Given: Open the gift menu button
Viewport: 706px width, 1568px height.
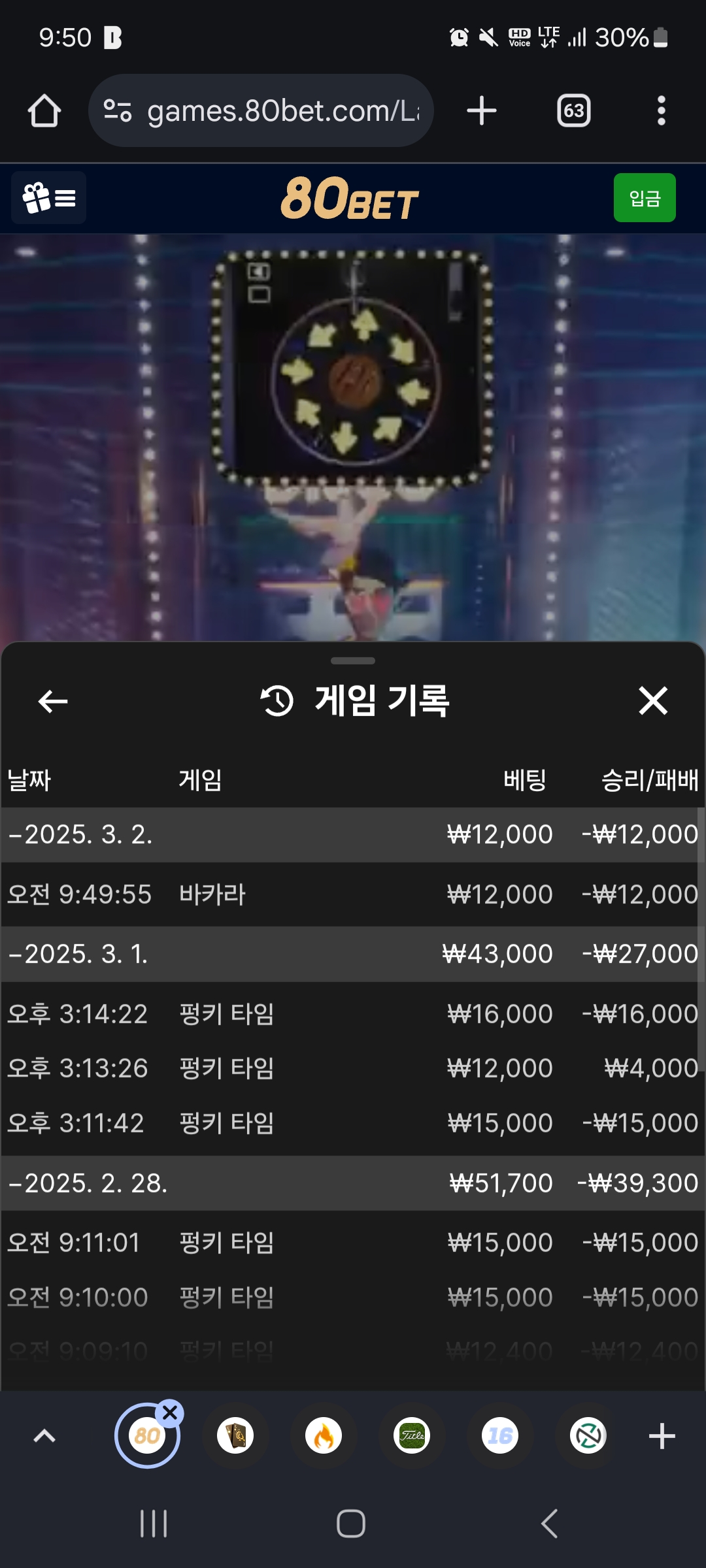Looking at the screenshot, I should coord(49,198).
